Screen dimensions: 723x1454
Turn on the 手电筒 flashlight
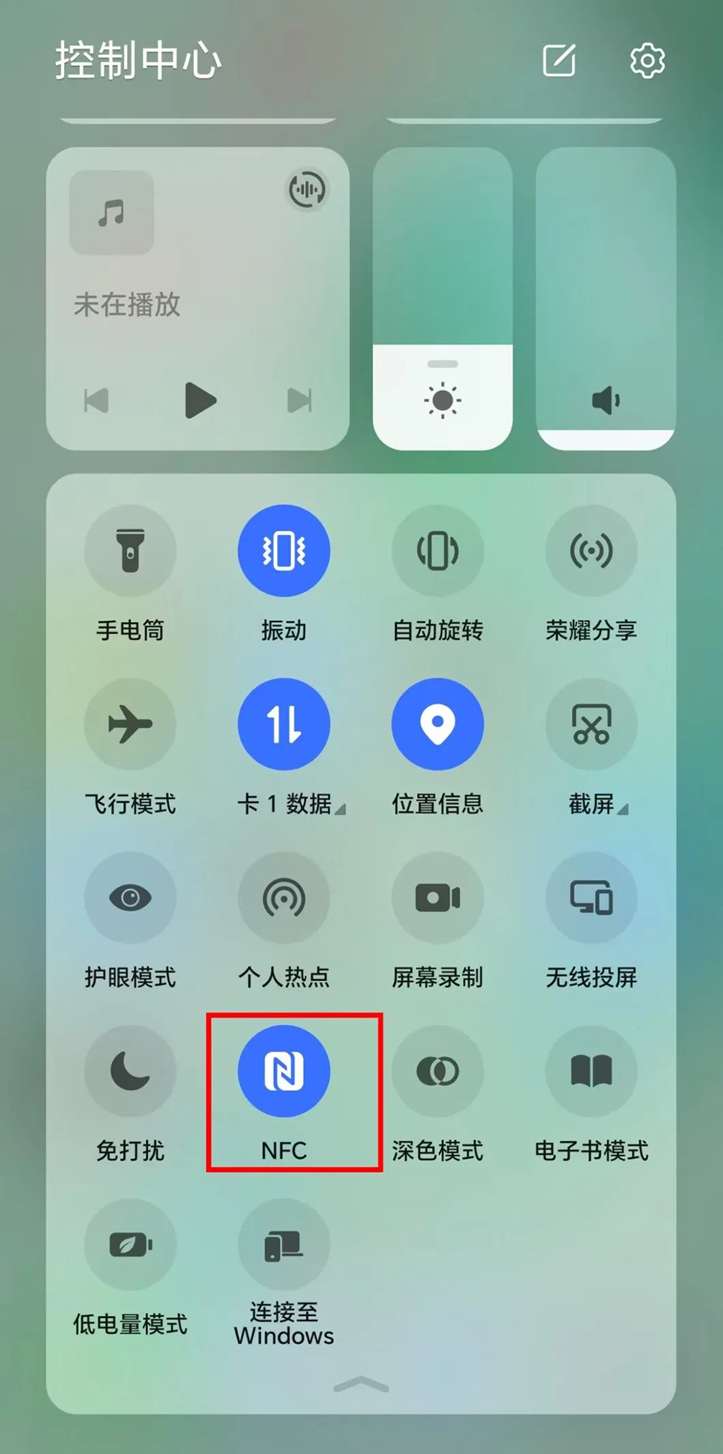click(x=130, y=551)
